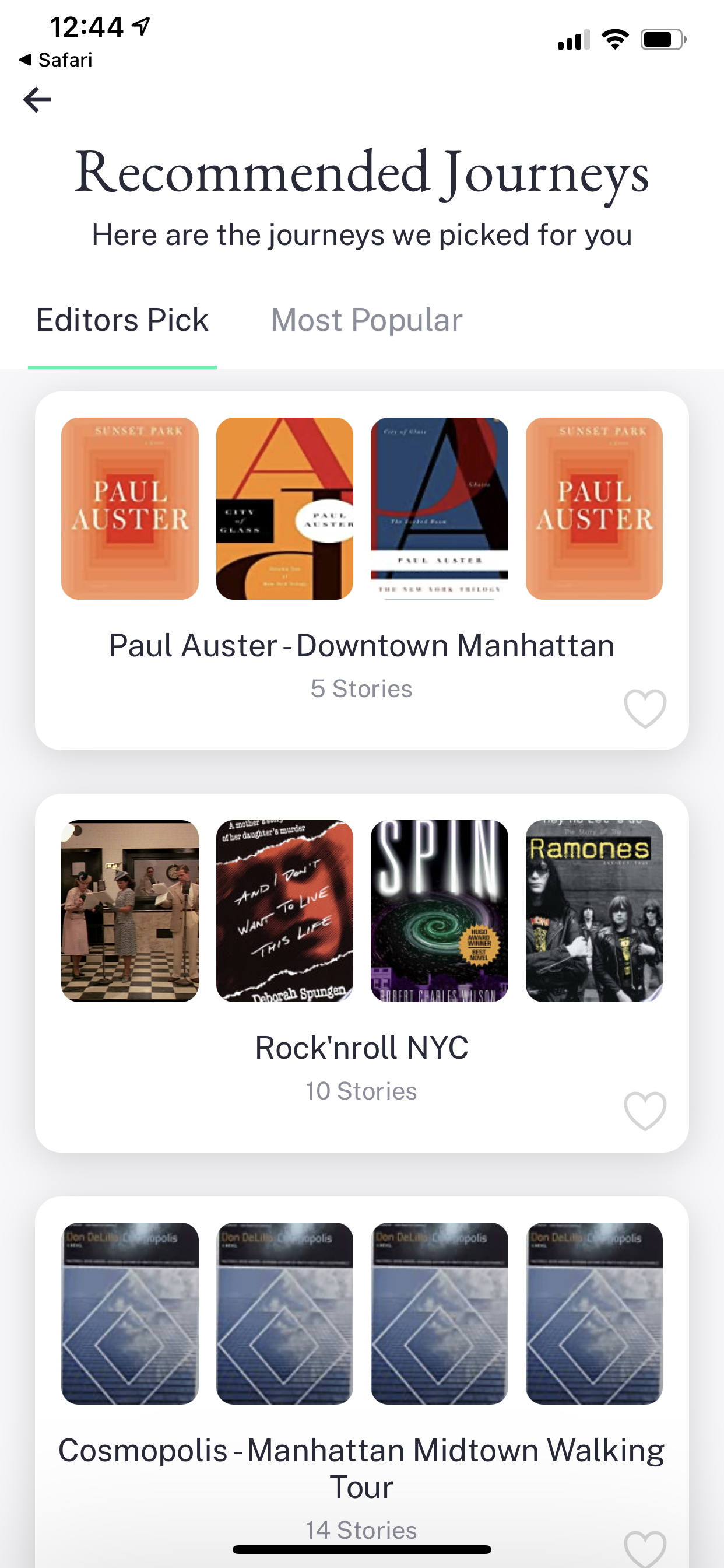Return to Safari from the status bar
Screen dimensions: 724x1568
coord(56,60)
